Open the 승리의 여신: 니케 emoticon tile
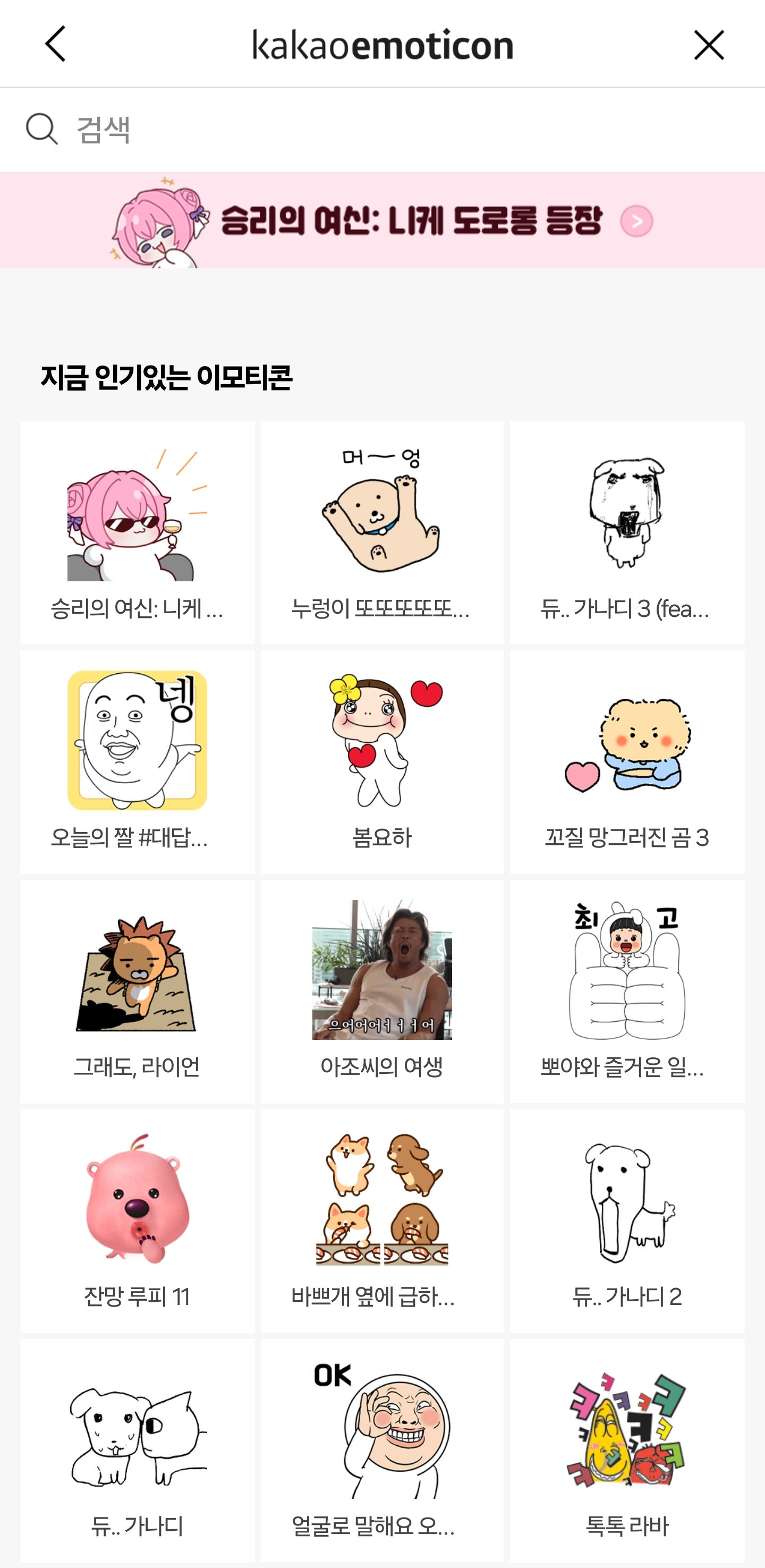765x1568 pixels. (x=138, y=532)
